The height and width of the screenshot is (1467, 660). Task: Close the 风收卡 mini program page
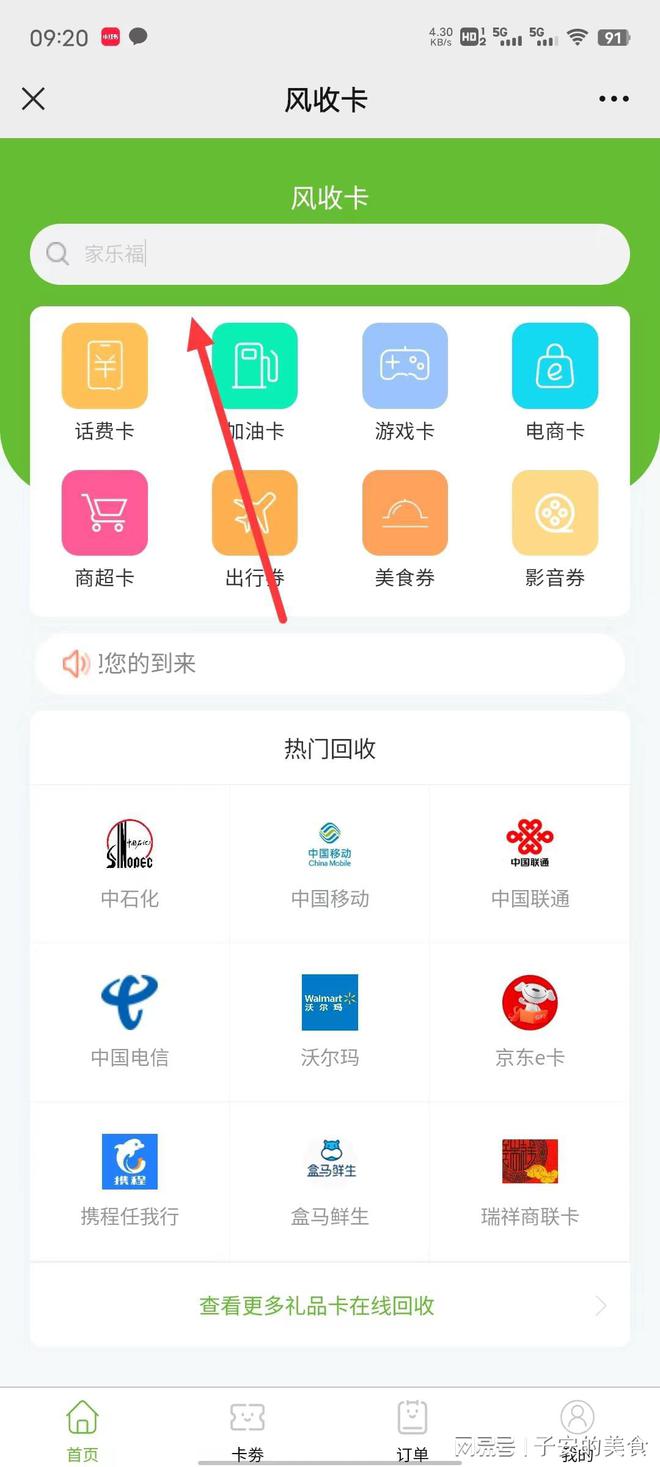pyautogui.click(x=33, y=98)
